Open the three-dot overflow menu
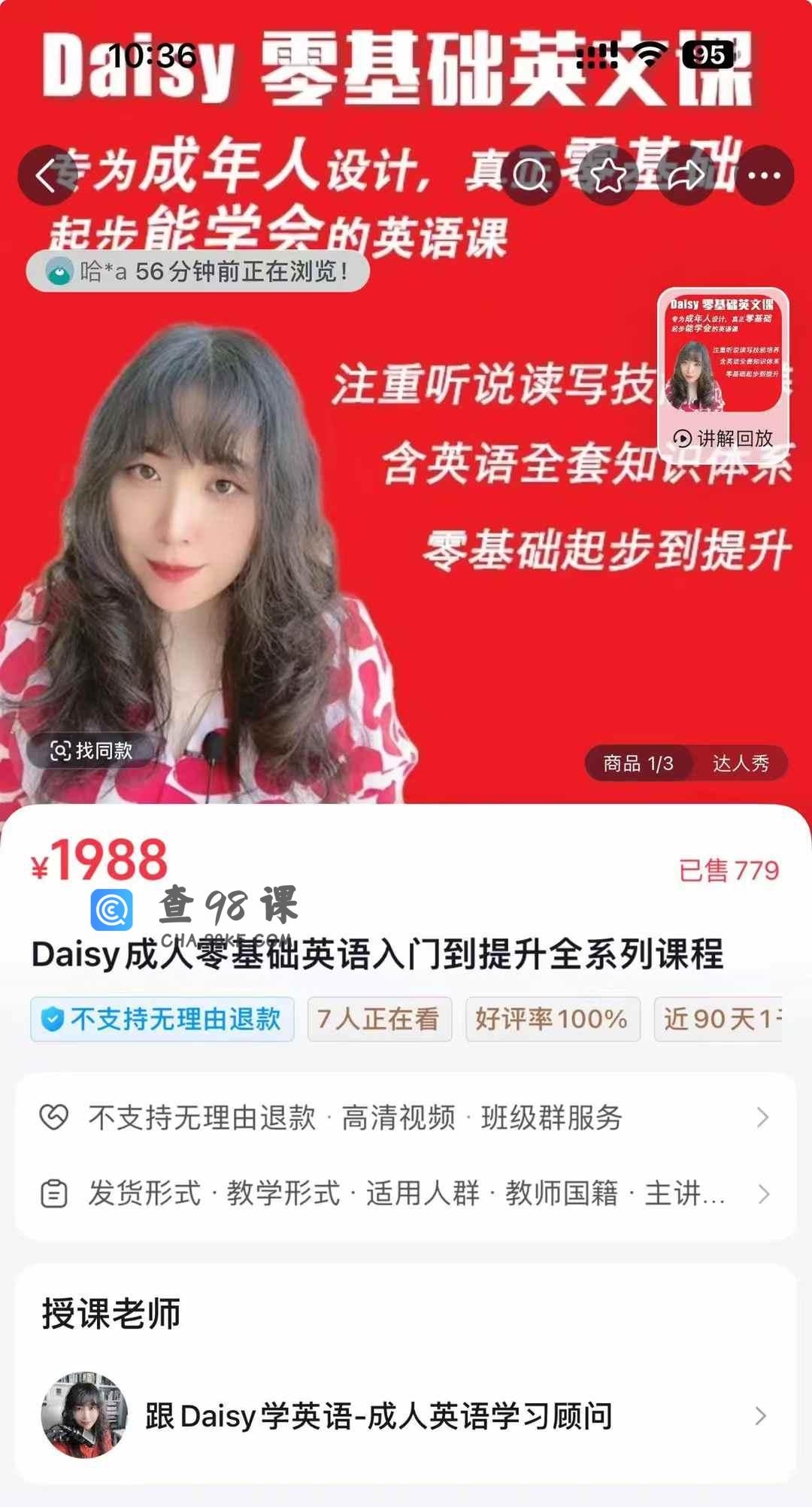The height and width of the screenshot is (1507, 812). pyautogui.click(x=764, y=176)
